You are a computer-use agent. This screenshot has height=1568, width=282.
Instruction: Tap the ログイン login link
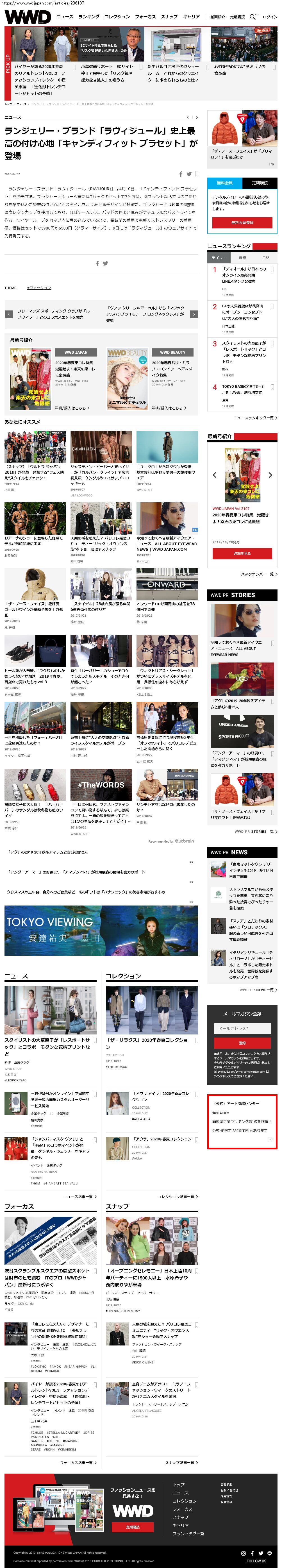tap(269, 17)
